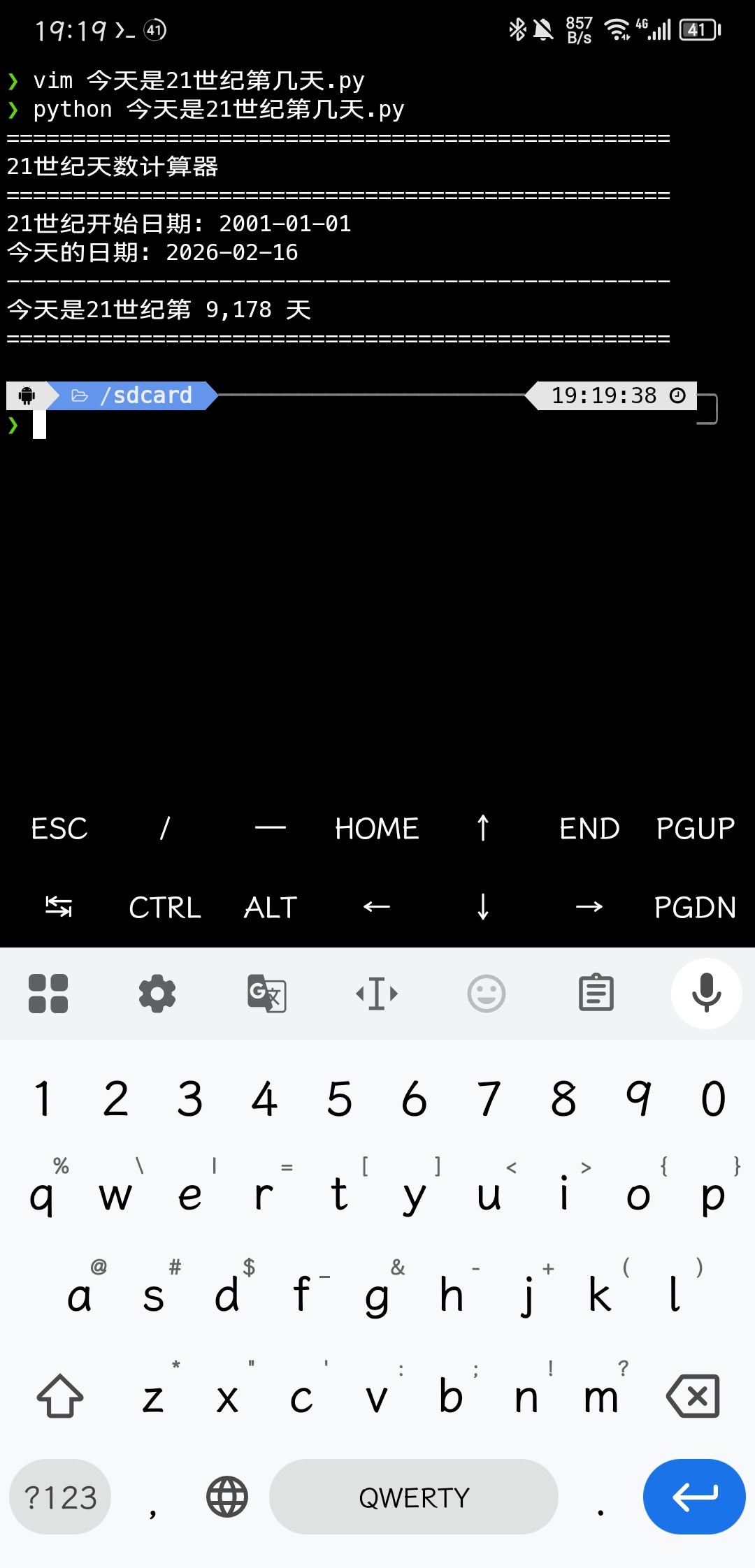Open the clipboard in keyboard toolbar
The height and width of the screenshot is (1568, 755).
[x=596, y=994]
